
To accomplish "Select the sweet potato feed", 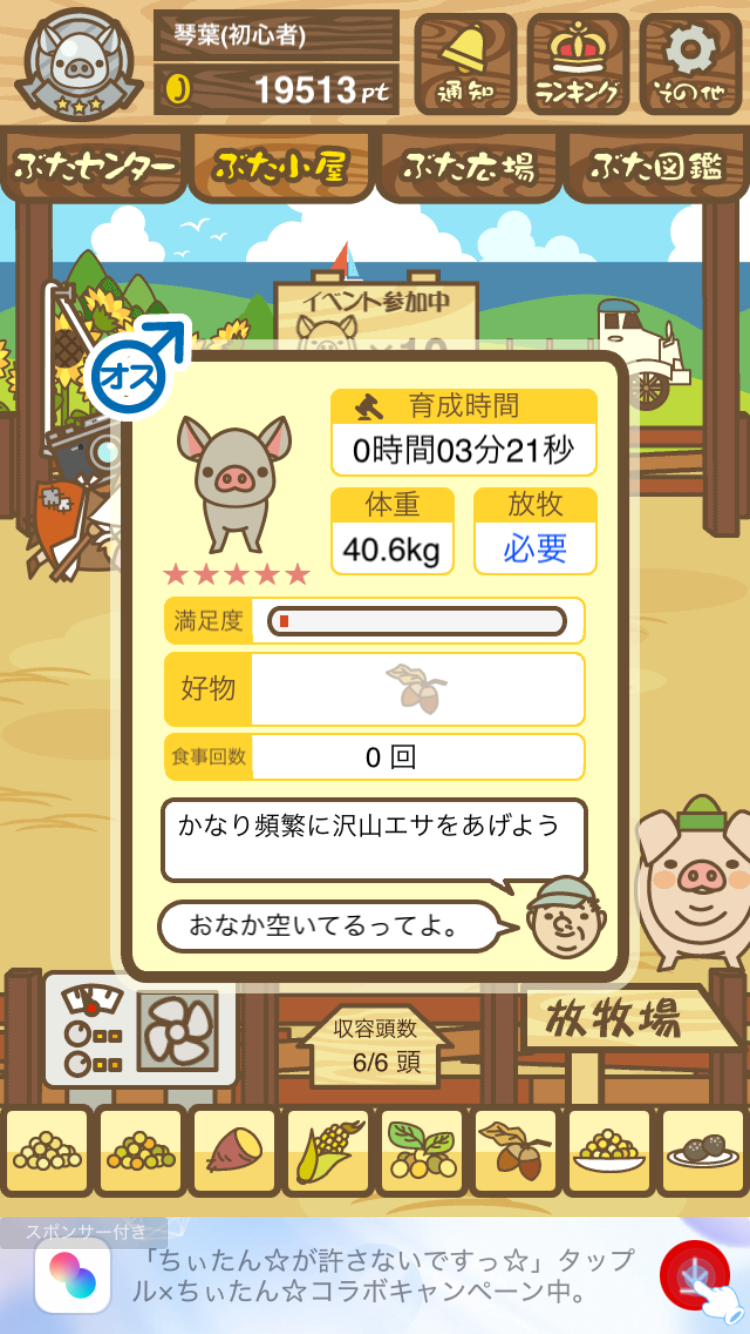I will (234, 1151).
